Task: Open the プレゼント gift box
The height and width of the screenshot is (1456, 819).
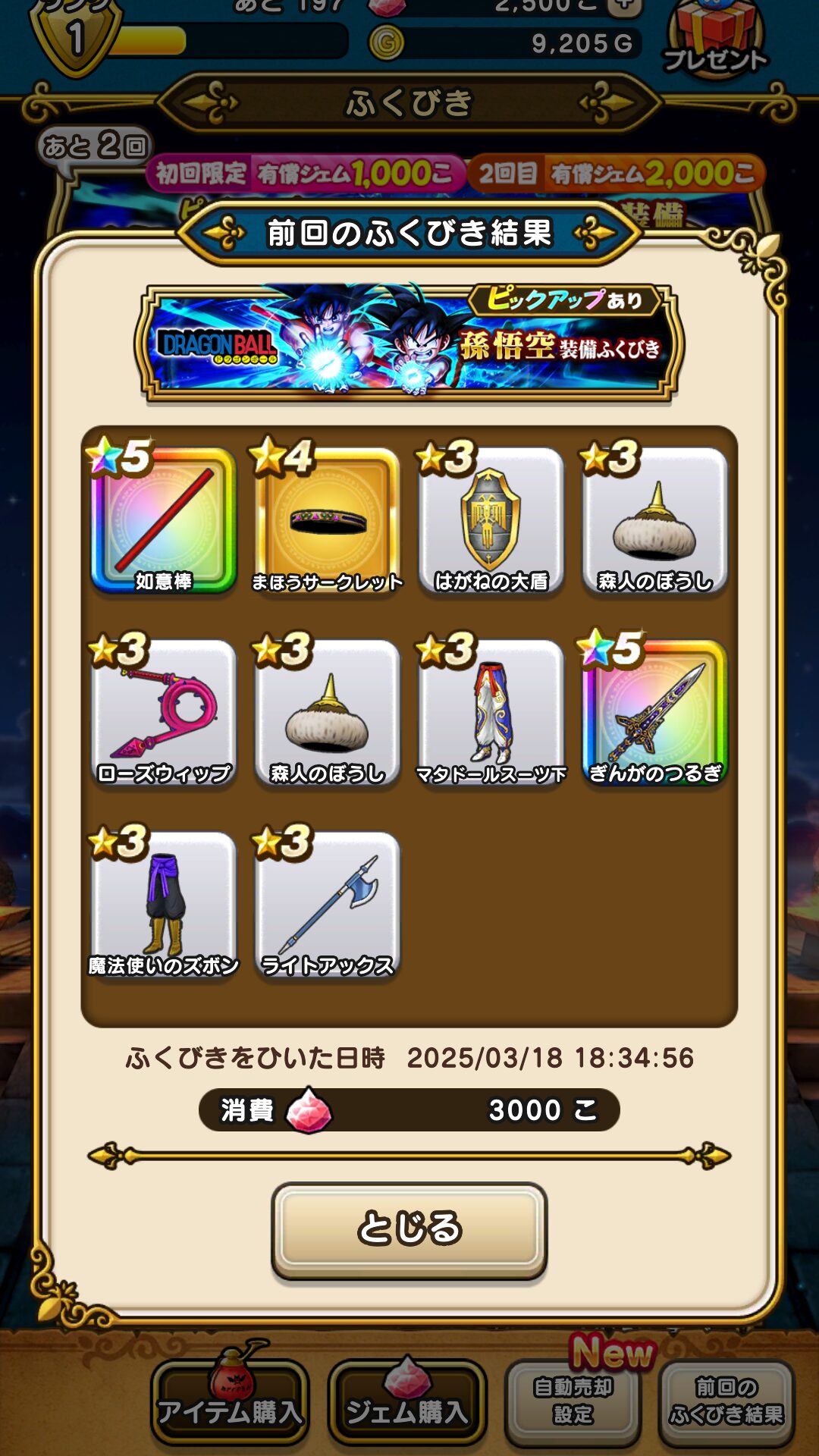Action: [714, 38]
